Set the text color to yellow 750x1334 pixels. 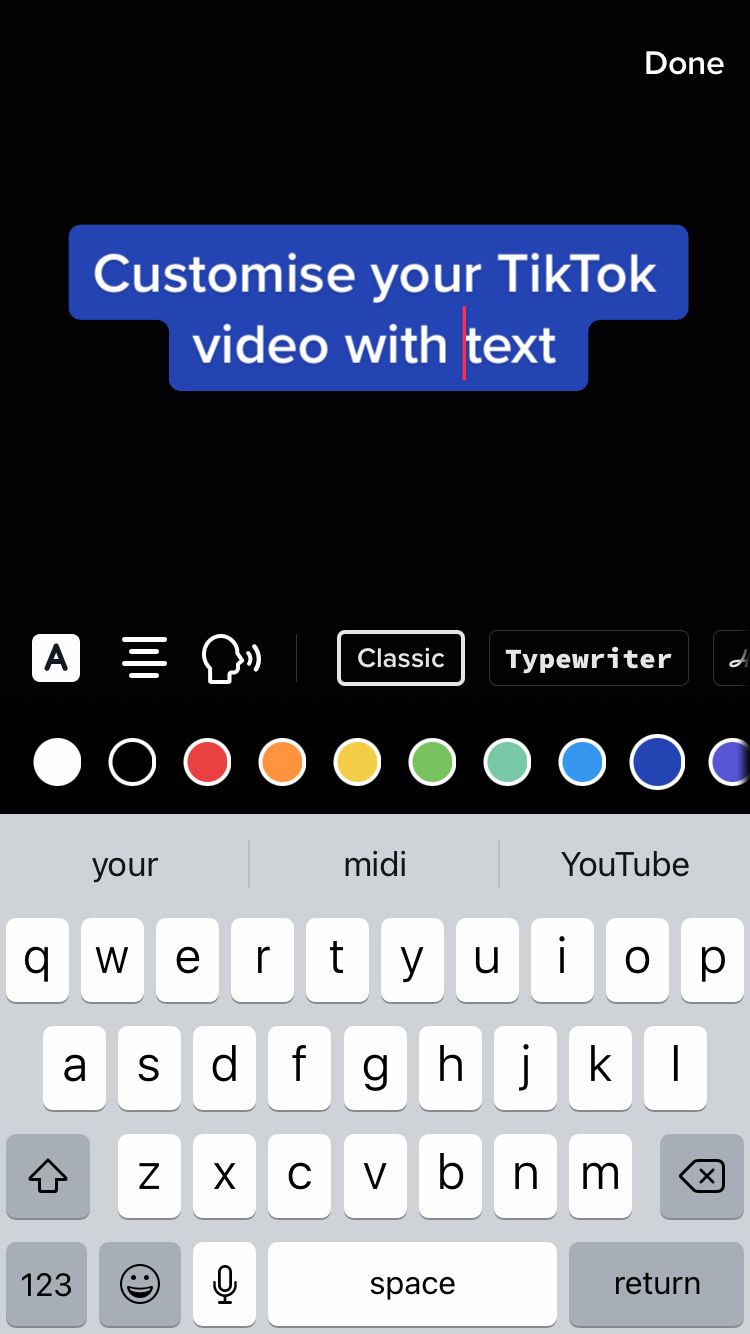coord(357,762)
